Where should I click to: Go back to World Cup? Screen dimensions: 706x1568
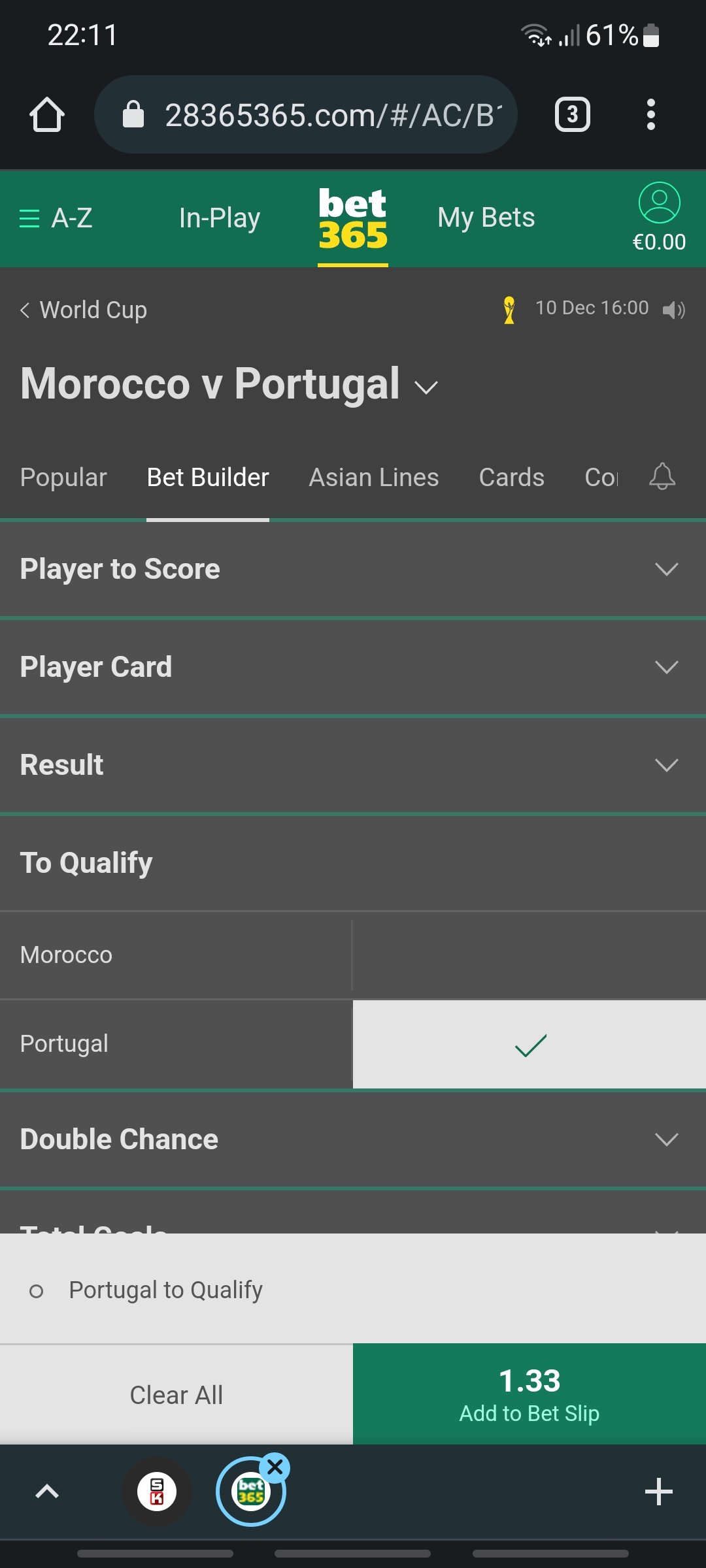[84, 310]
